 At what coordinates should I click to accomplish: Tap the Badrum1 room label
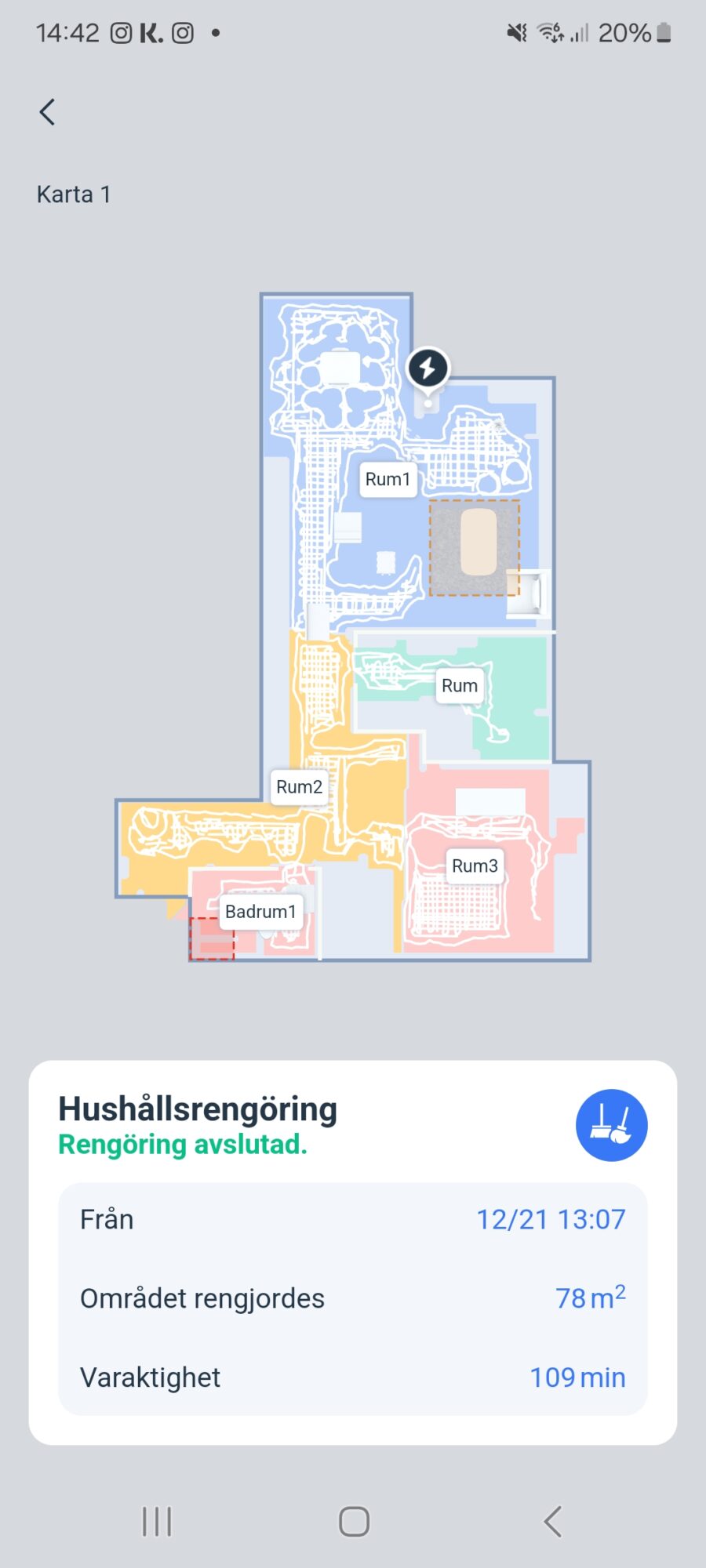260,911
